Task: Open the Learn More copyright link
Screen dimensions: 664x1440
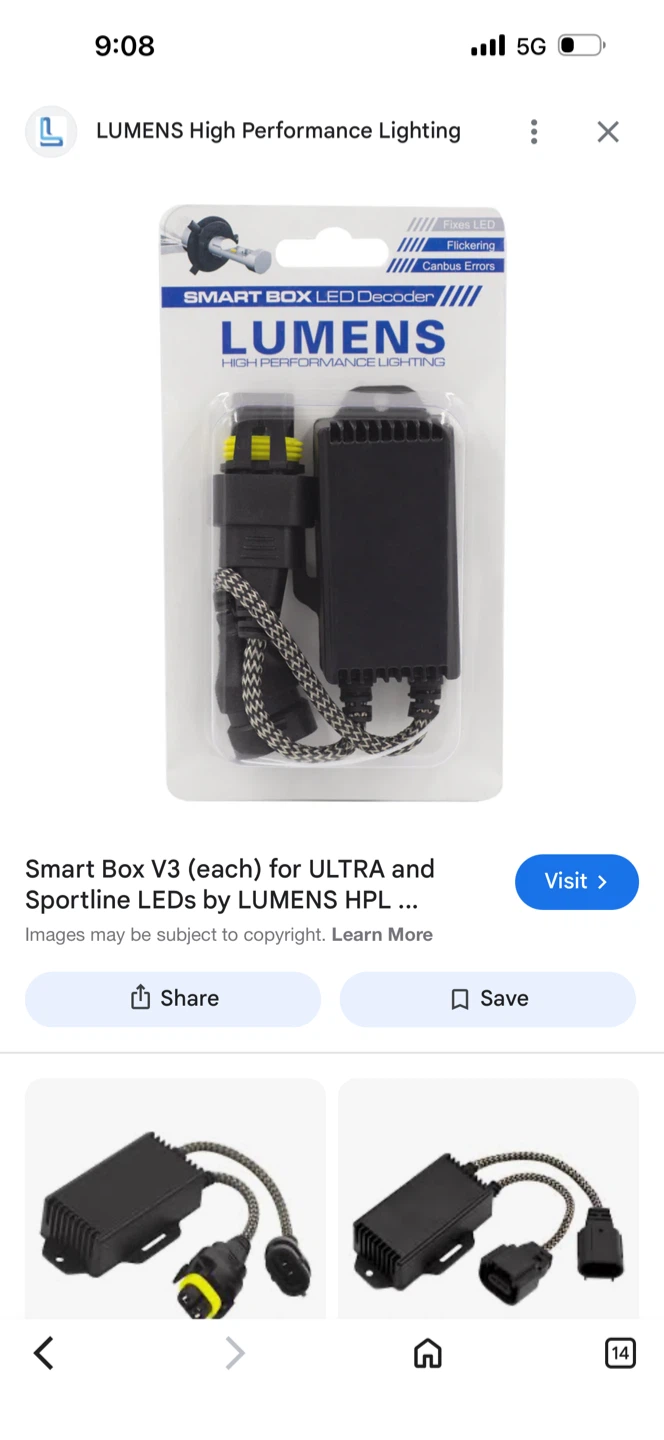Action: 382,935
